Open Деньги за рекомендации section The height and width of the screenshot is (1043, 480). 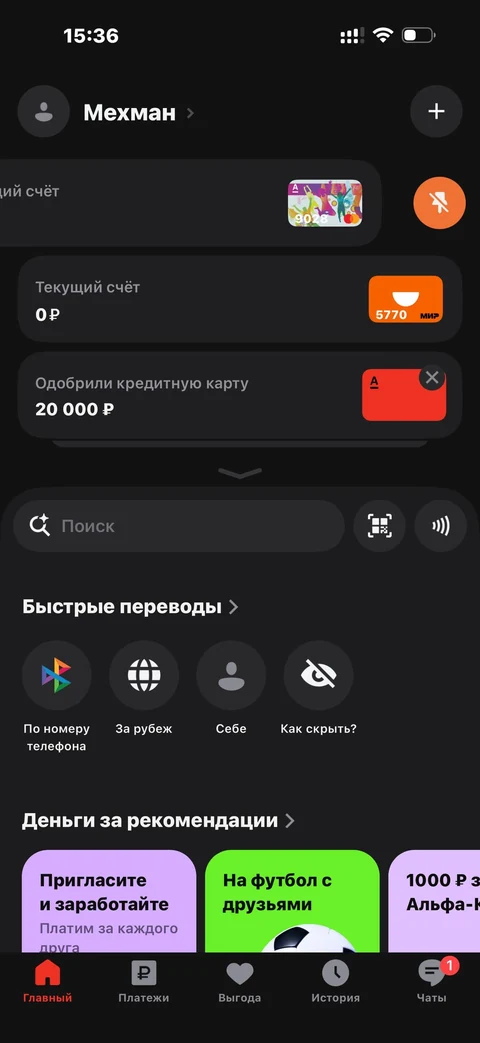point(158,821)
